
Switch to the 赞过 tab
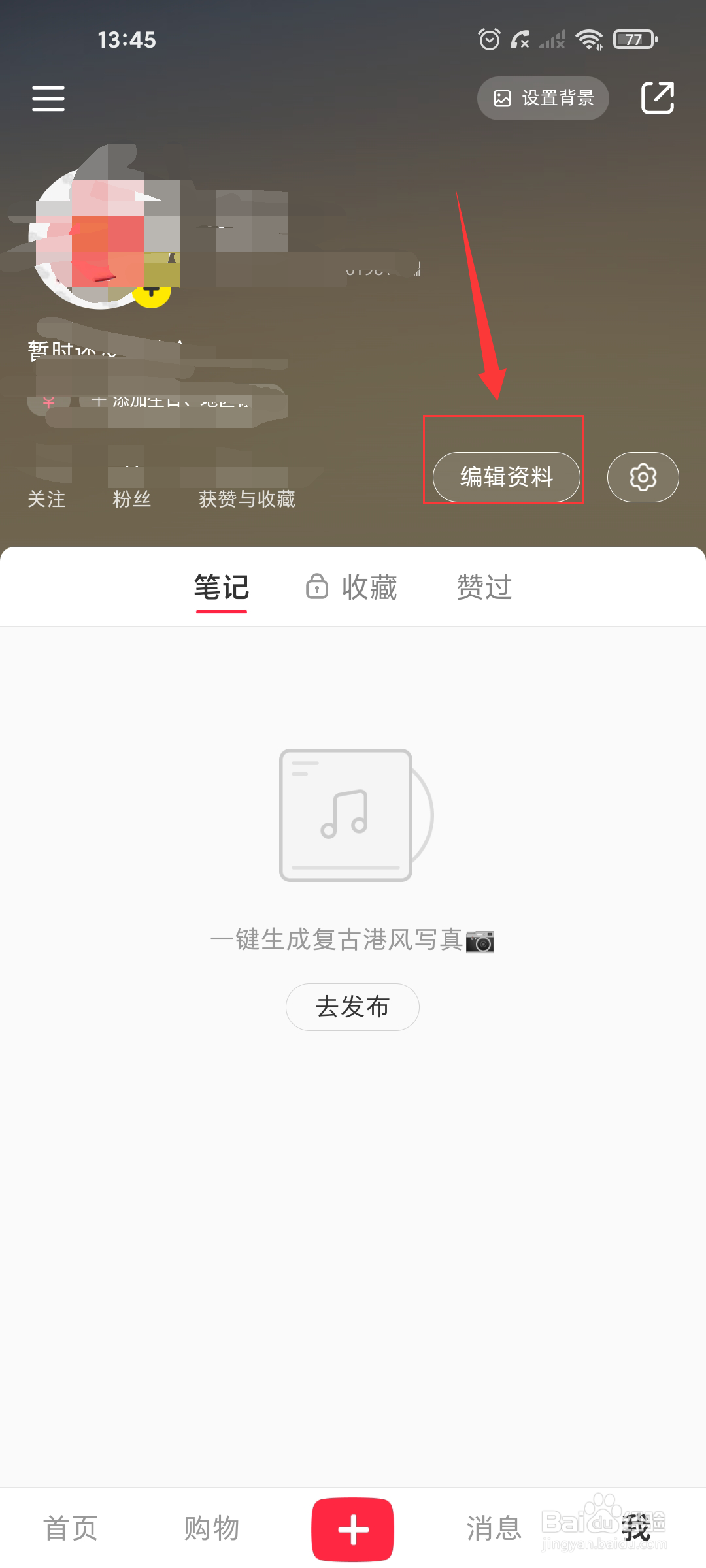484,587
